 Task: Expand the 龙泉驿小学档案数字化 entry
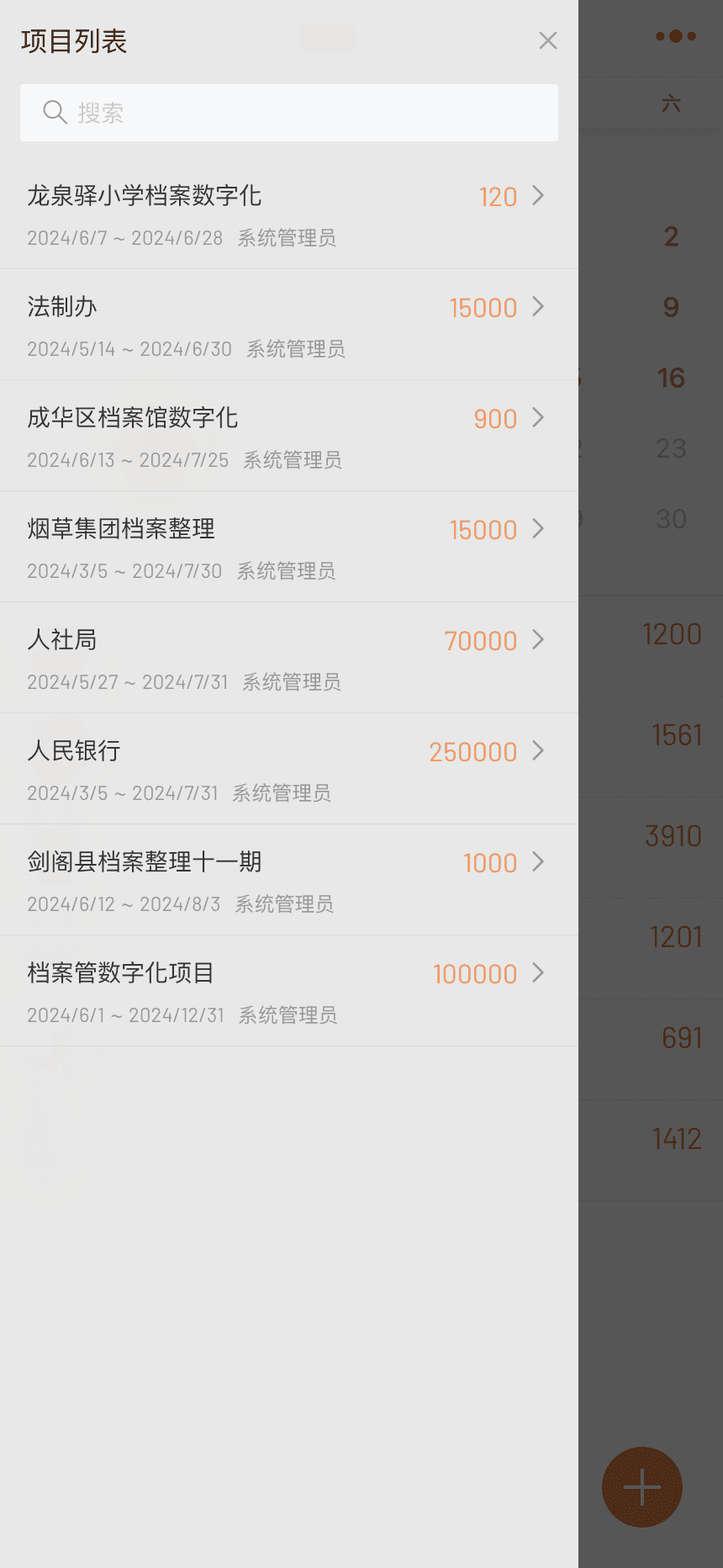(x=538, y=196)
